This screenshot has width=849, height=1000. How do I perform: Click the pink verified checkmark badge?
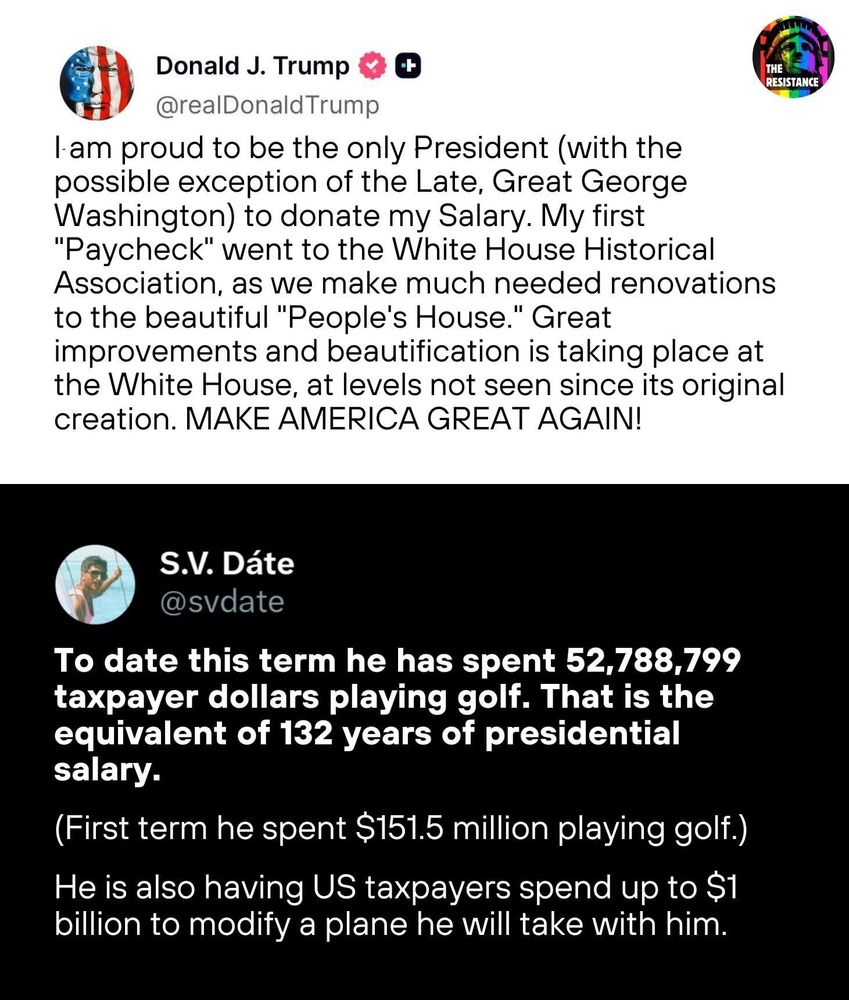[371, 66]
